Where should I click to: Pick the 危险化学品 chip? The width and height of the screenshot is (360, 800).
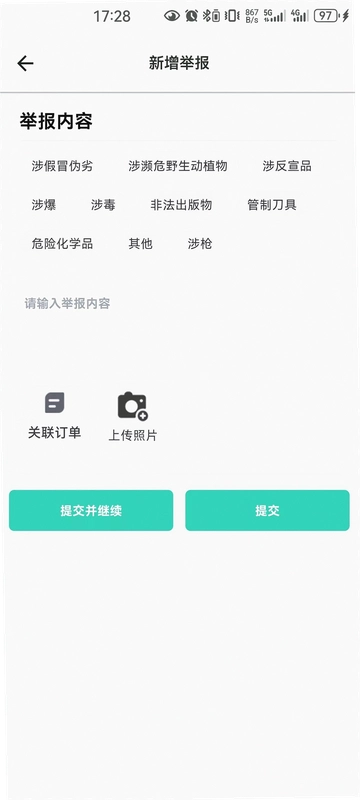(62, 244)
